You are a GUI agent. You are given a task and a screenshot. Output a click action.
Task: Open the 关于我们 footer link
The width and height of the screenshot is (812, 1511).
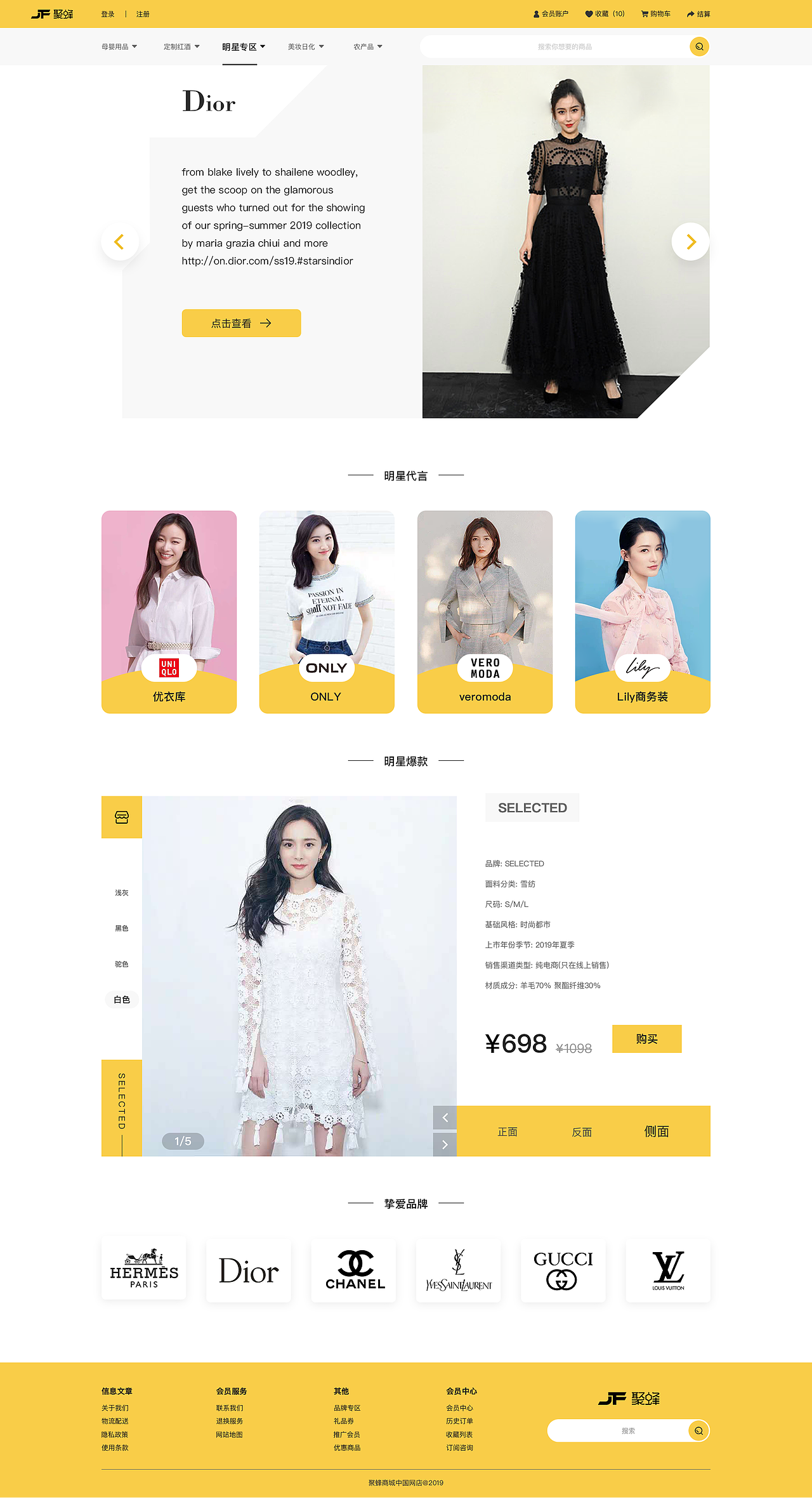click(115, 1408)
